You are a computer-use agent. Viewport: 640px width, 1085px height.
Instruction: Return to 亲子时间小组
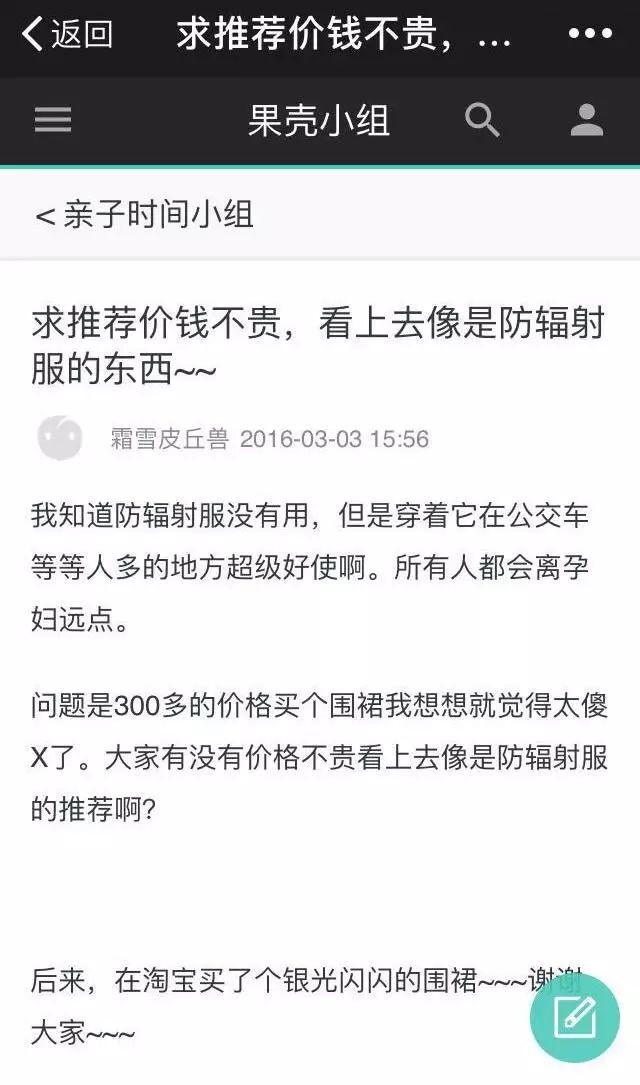pyautogui.click(x=145, y=214)
